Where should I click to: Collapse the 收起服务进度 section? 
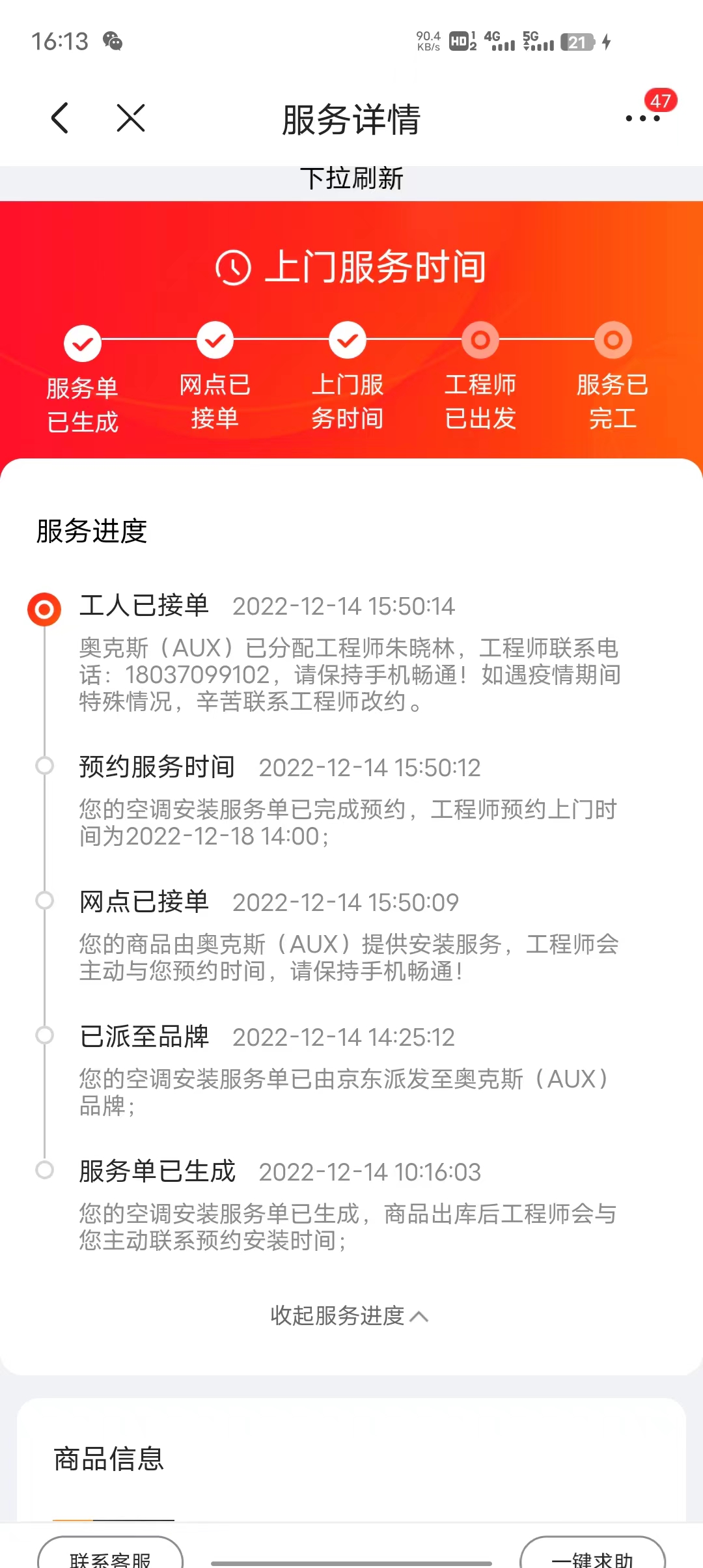click(350, 1316)
